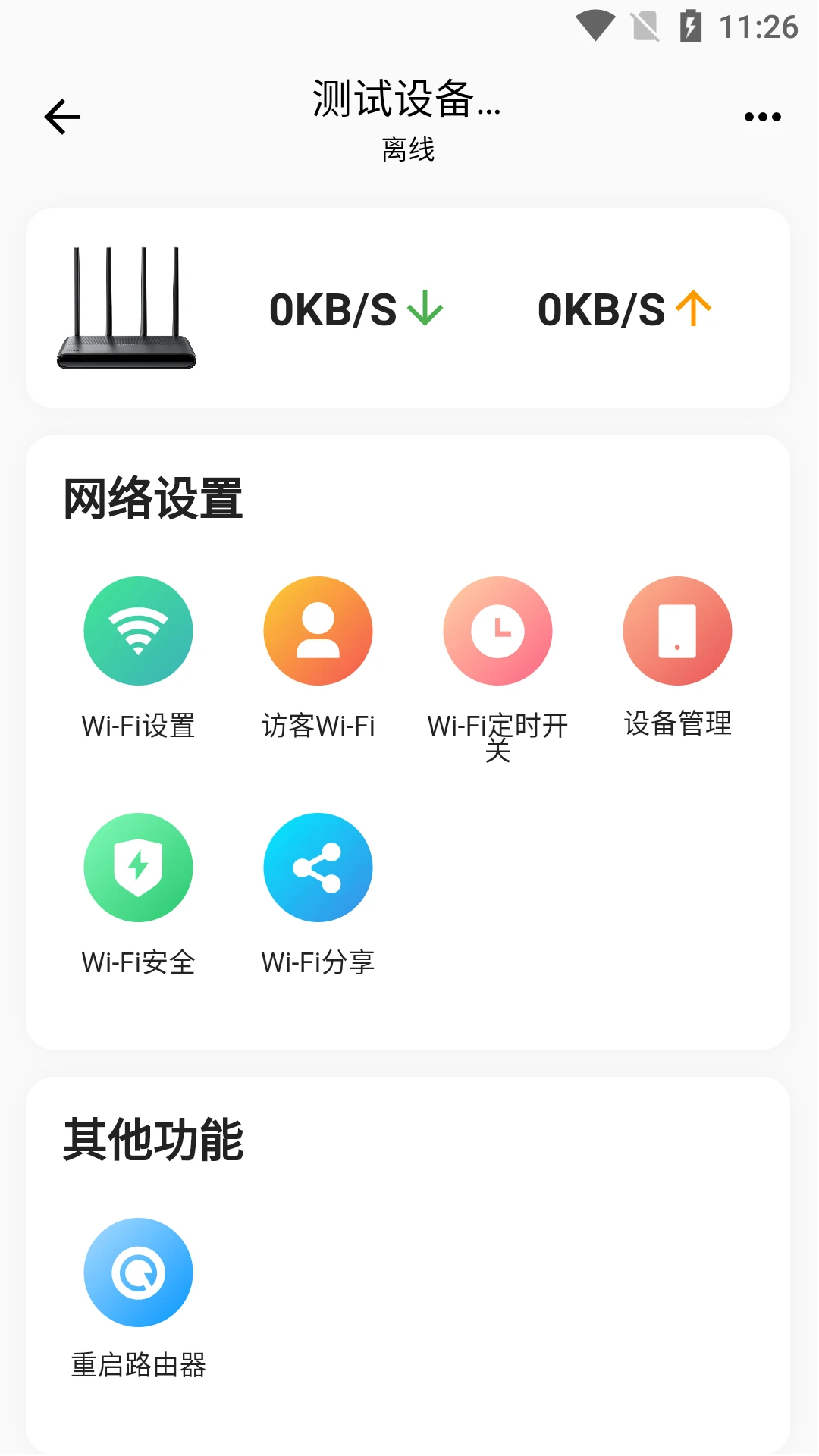Open the three-dot overflow menu
Viewport: 819px width, 1456px height.
coord(763,115)
